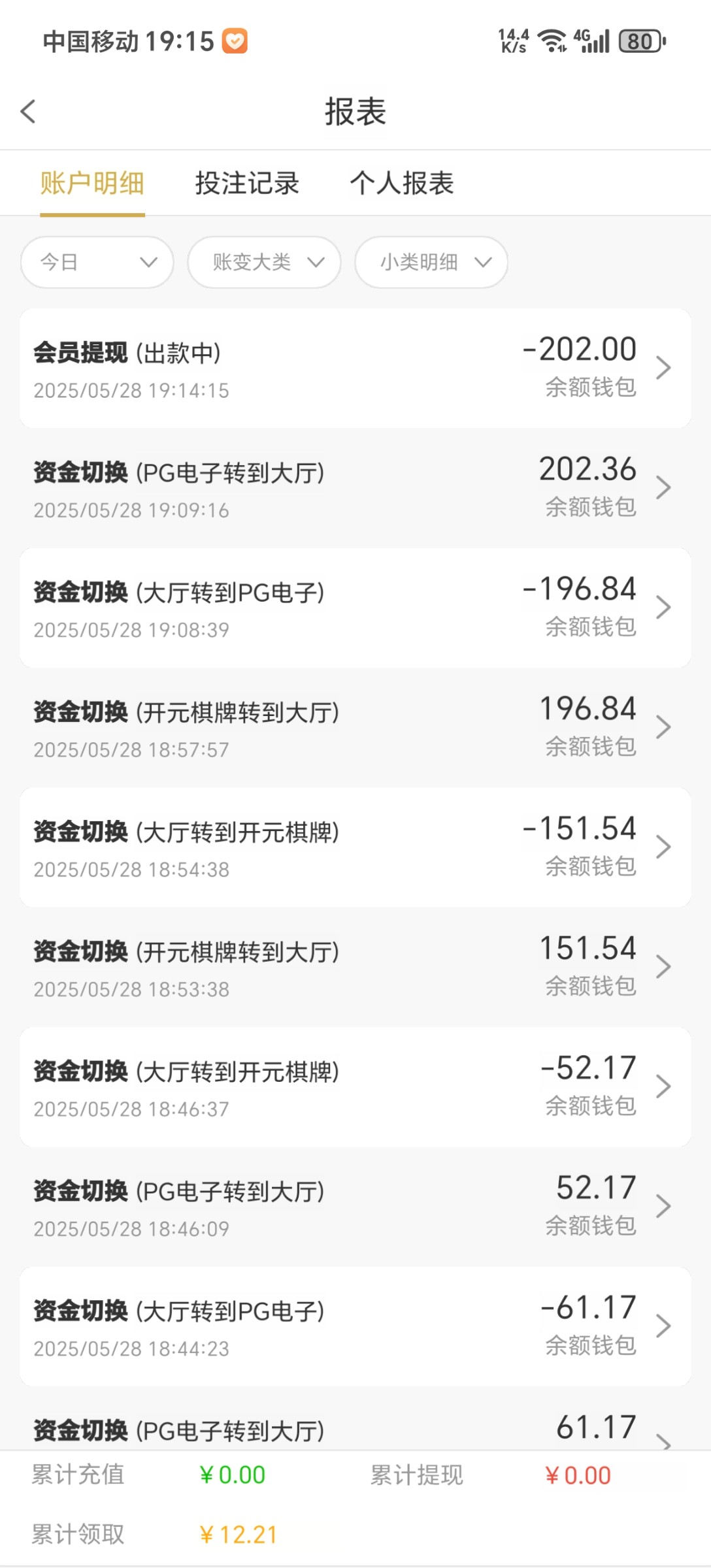The image size is (711, 1568).
Task: Expand the 今日 date filter
Action: pyautogui.click(x=97, y=263)
